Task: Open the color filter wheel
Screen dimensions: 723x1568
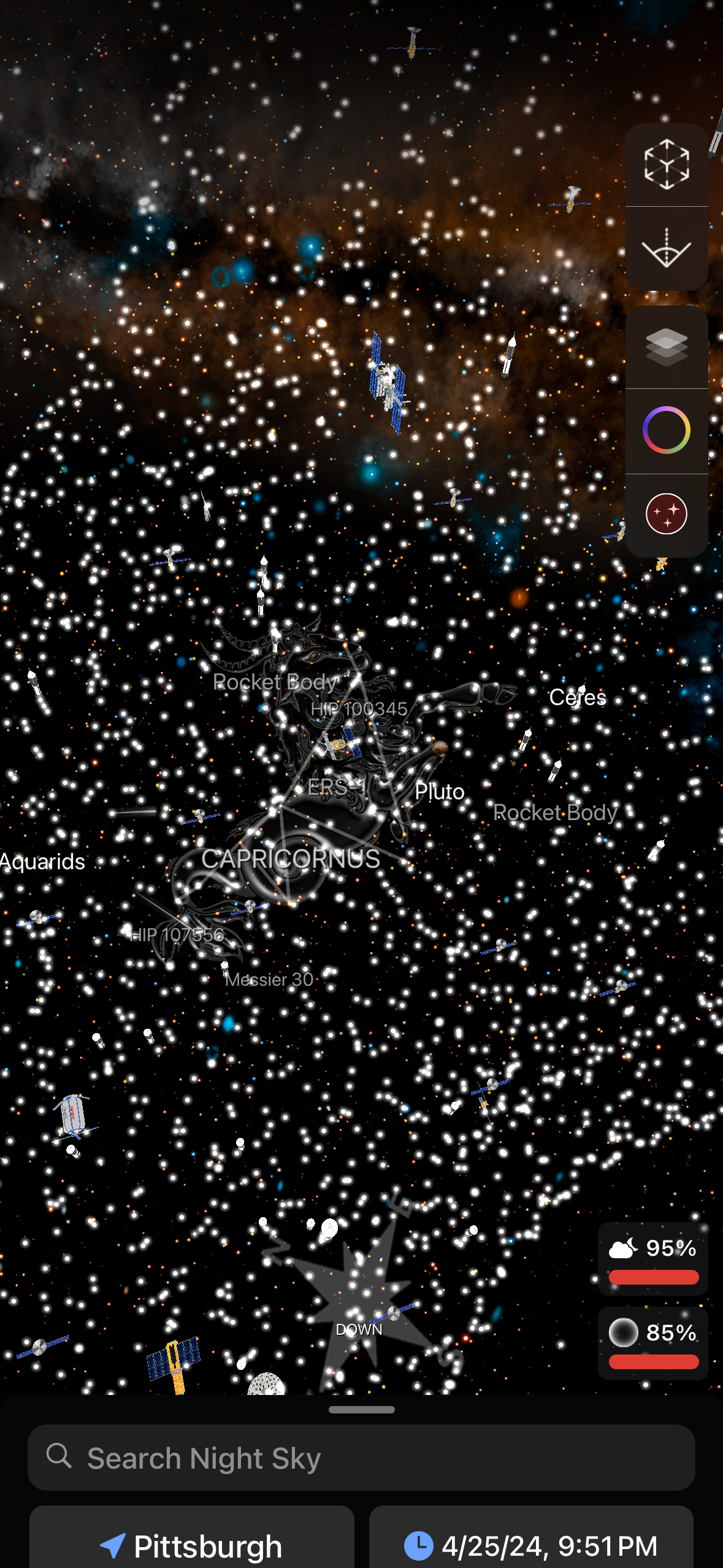Action: pyautogui.click(x=667, y=431)
